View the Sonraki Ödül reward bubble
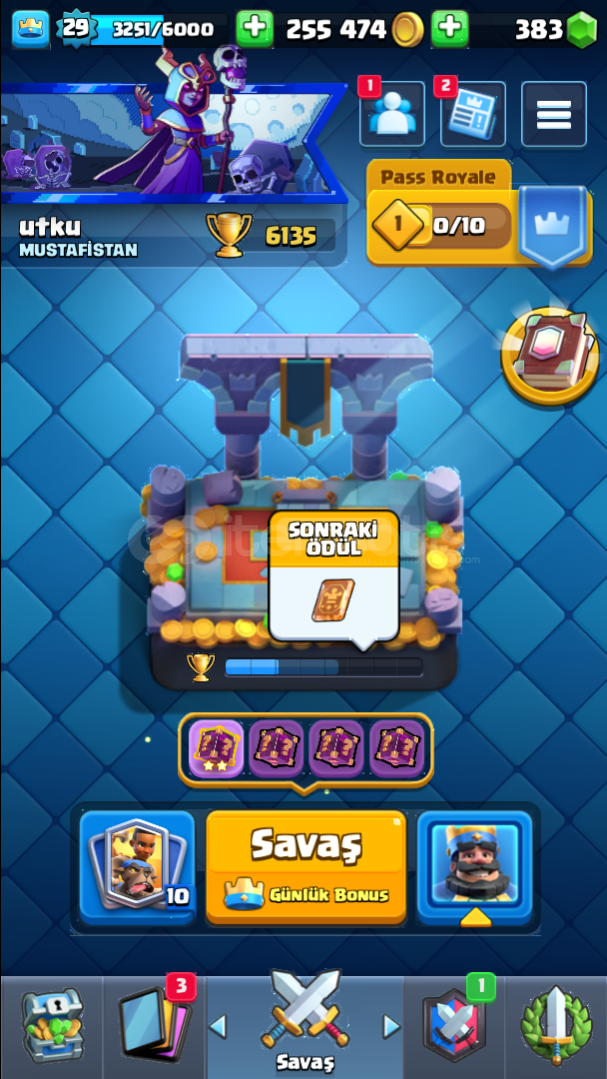 334,576
